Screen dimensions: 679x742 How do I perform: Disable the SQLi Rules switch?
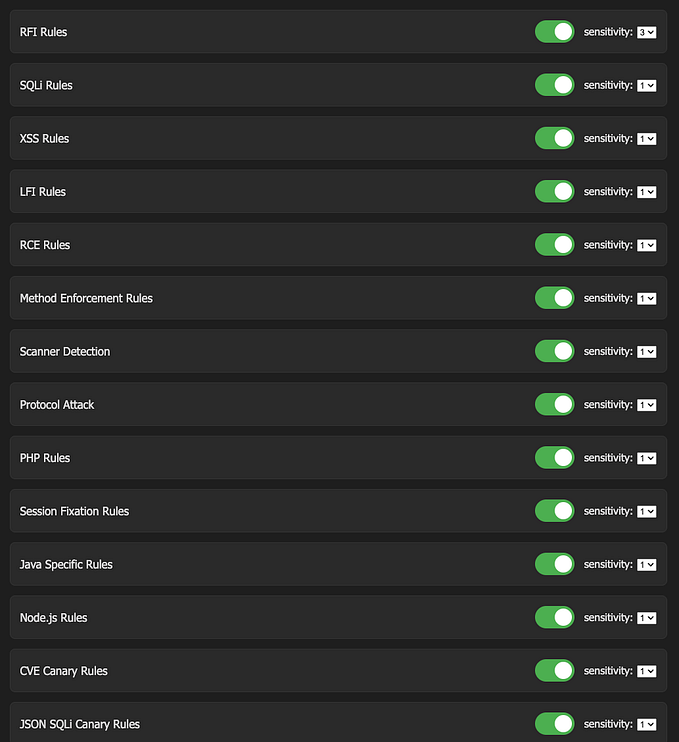(x=554, y=85)
